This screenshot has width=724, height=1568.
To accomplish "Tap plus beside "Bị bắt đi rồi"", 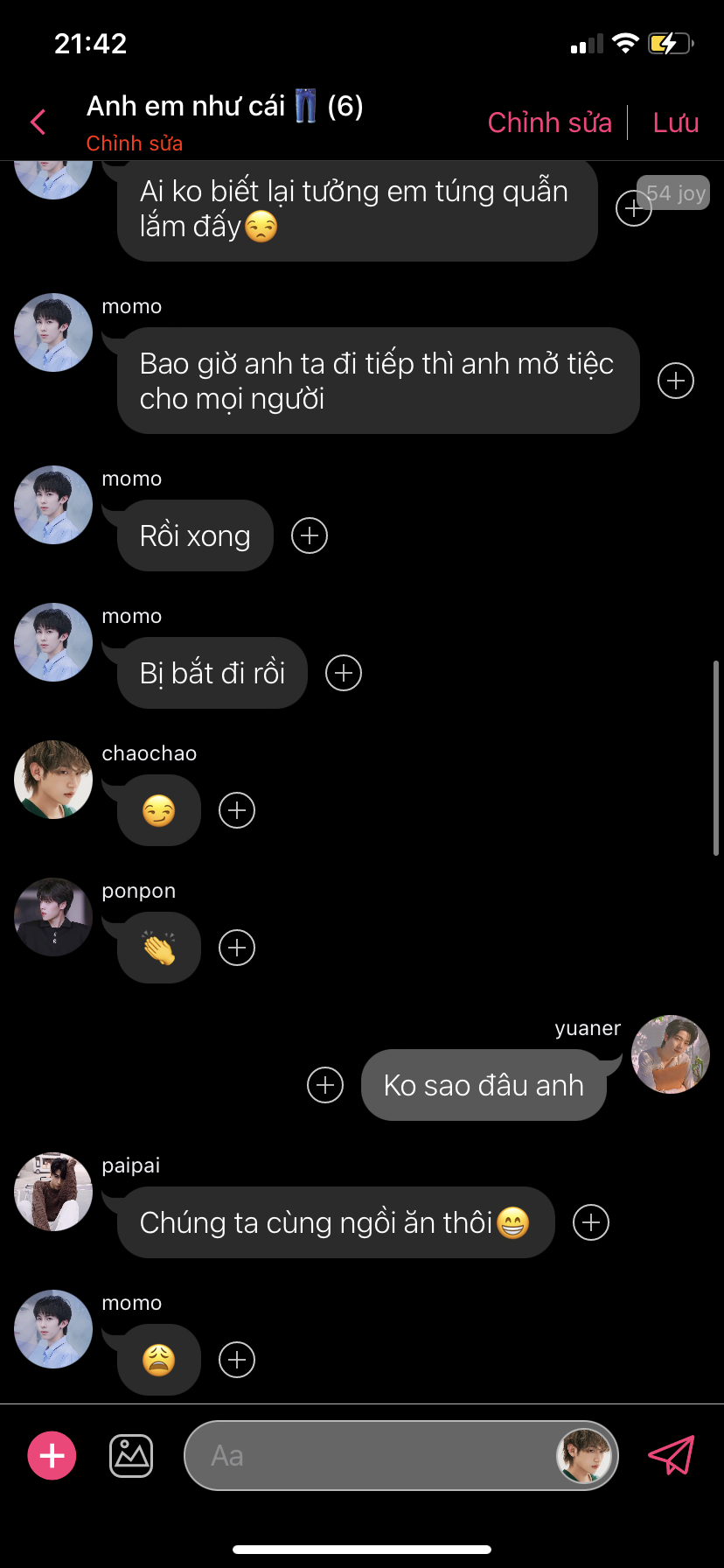I will pos(344,673).
